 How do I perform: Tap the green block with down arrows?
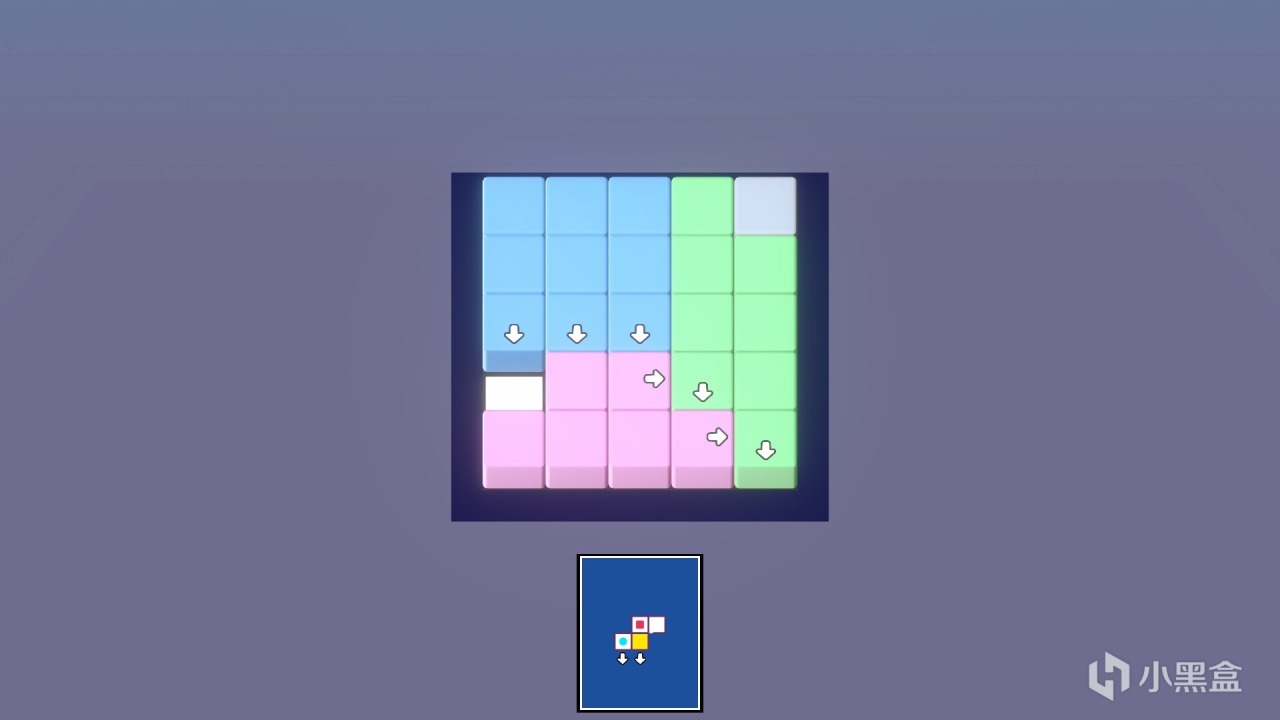[x=733, y=322]
